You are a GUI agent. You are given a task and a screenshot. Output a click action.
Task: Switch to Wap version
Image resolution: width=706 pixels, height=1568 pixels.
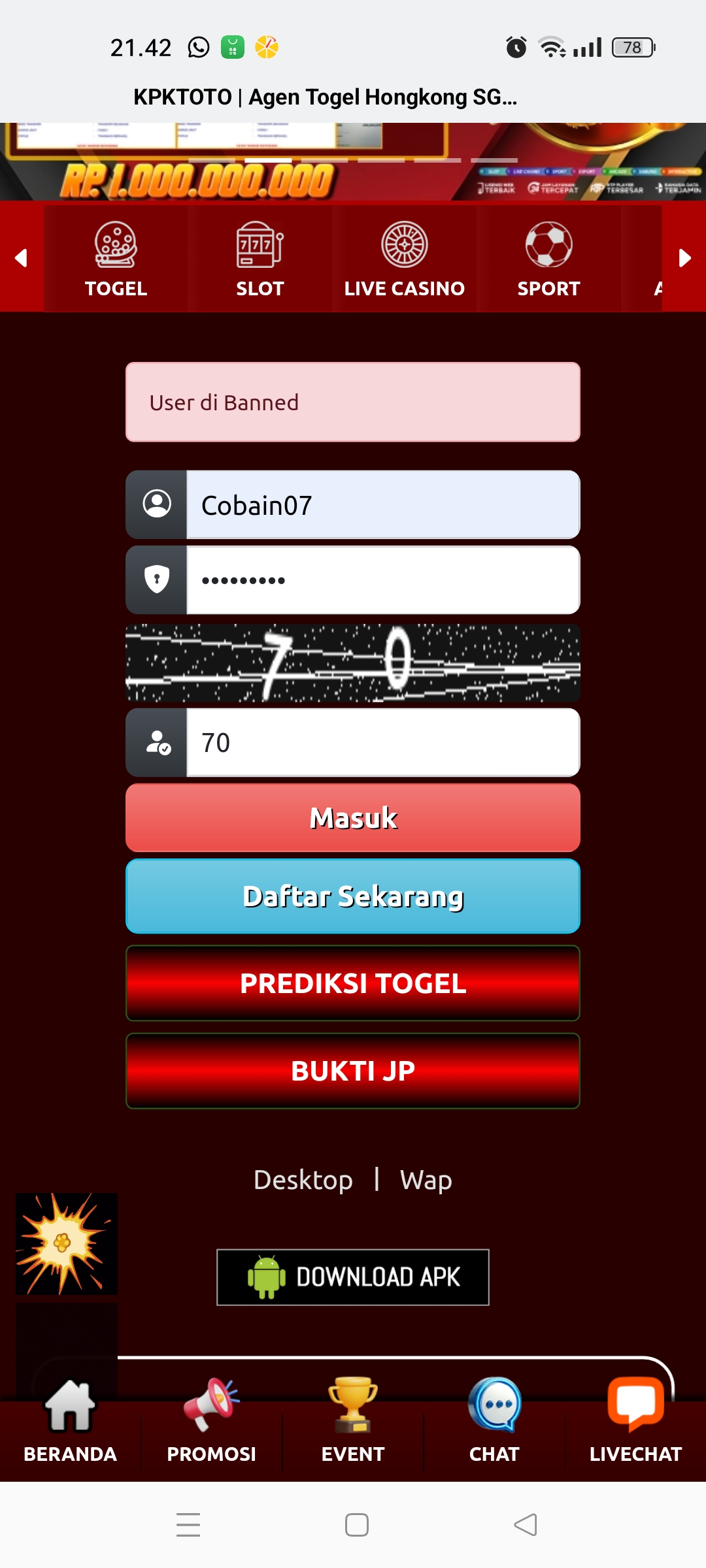tap(426, 1180)
